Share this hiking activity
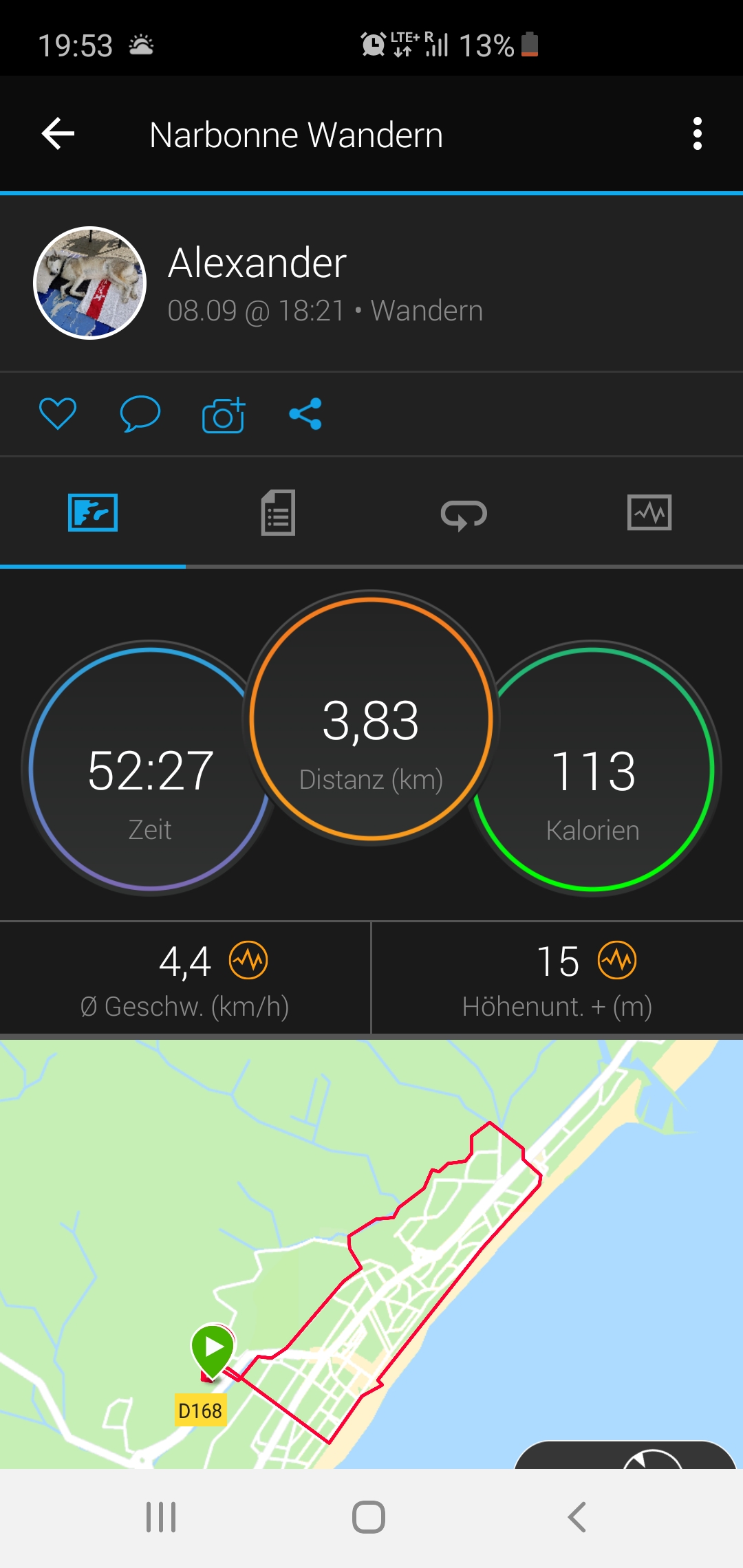743x1568 pixels. [x=305, y=414]
